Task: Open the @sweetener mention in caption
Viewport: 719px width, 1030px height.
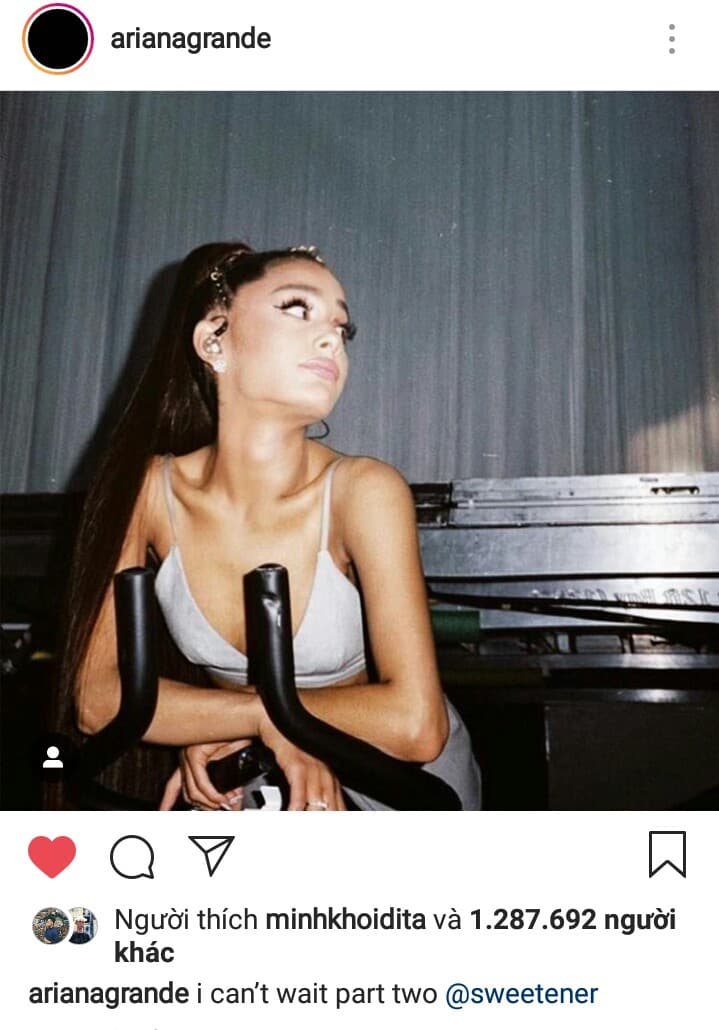Action: click(521, 994)
